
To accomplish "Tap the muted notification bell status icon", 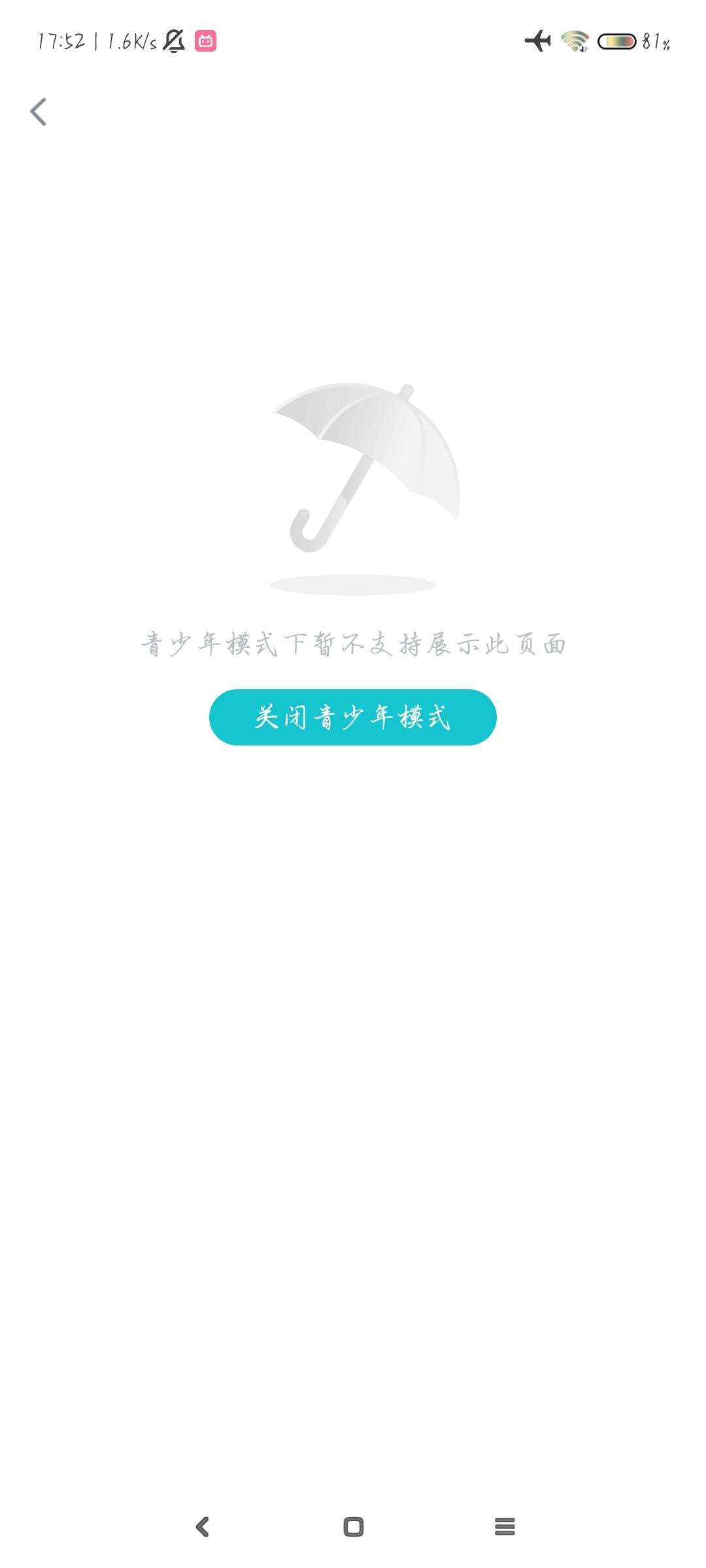I will (173, 41).
